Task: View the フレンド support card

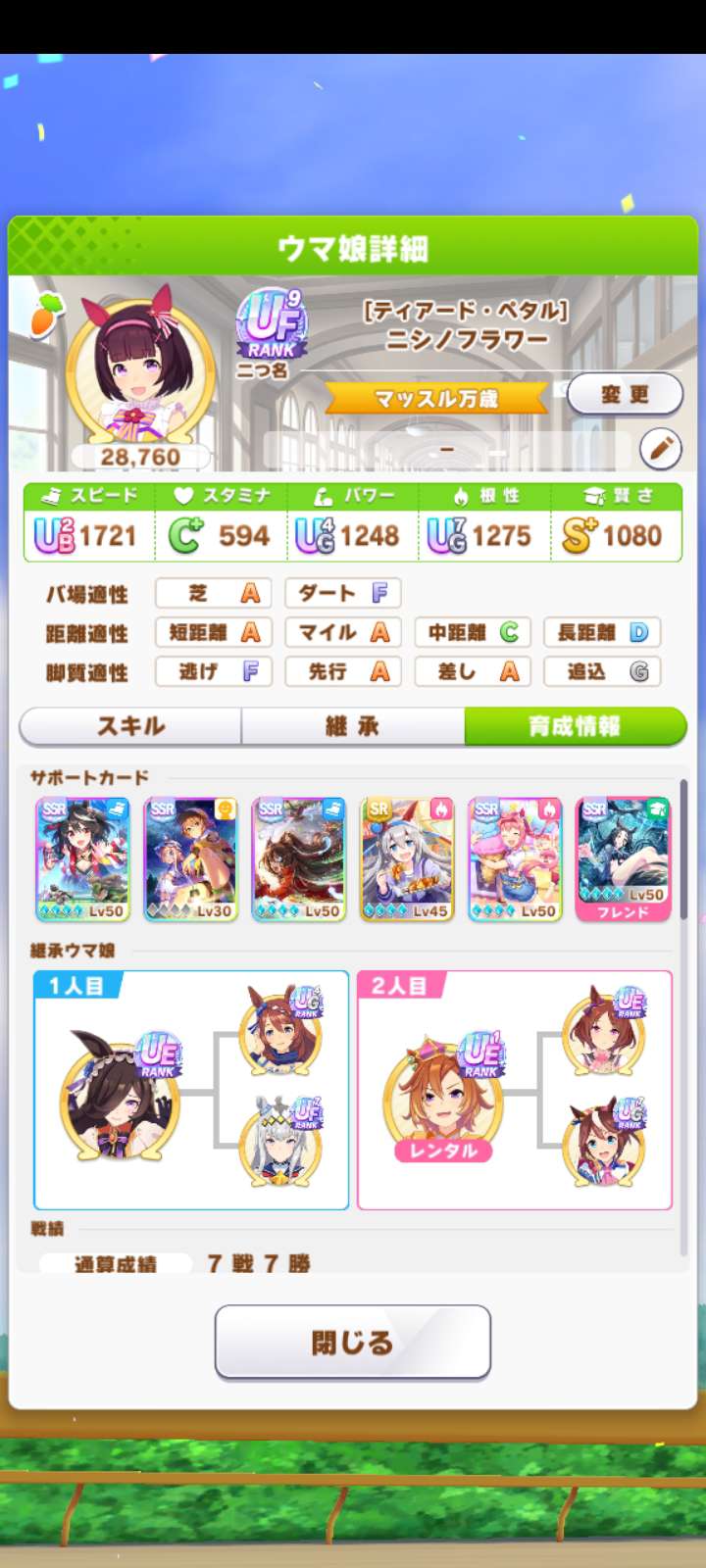Action: pyautogui.click(x=623, y=859)
